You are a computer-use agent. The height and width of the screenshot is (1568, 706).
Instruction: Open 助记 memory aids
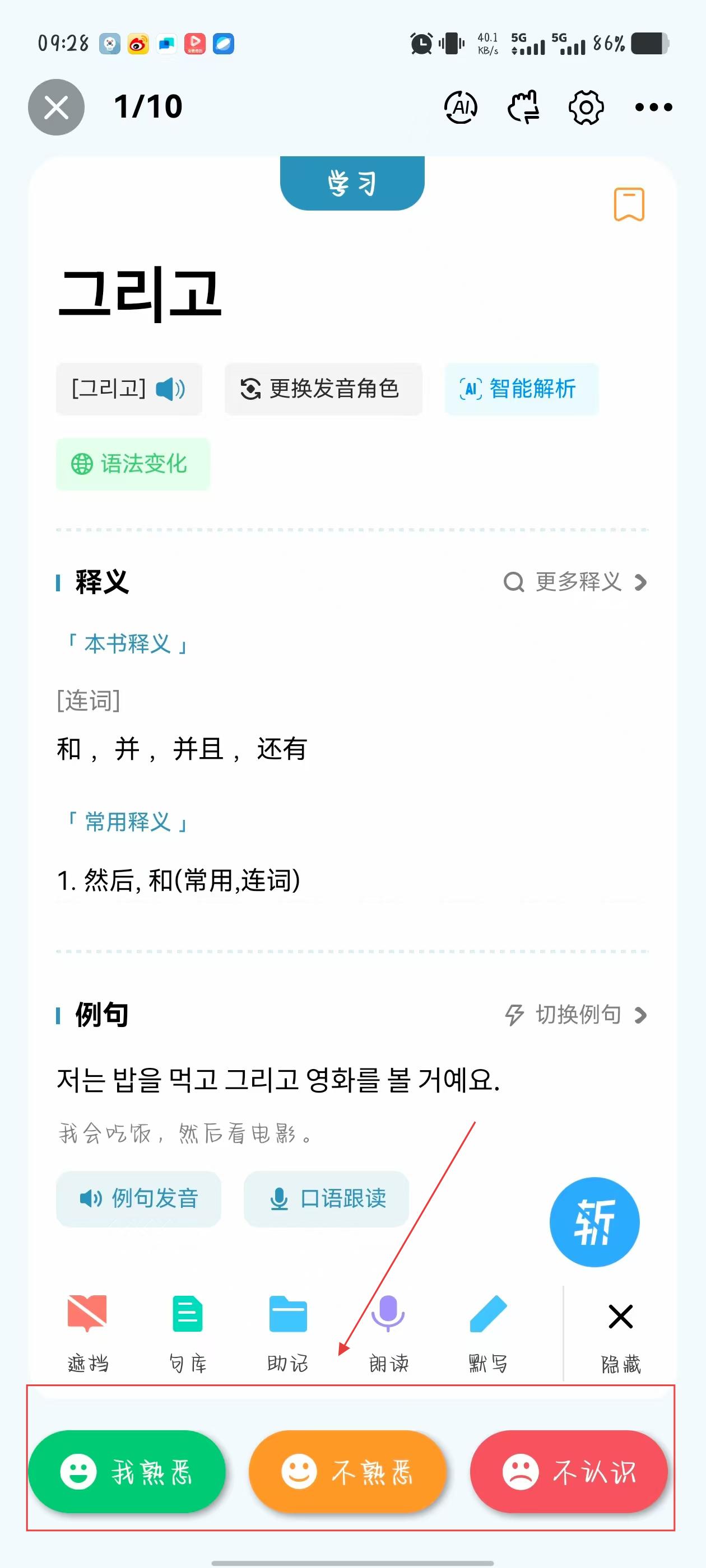287,1332
